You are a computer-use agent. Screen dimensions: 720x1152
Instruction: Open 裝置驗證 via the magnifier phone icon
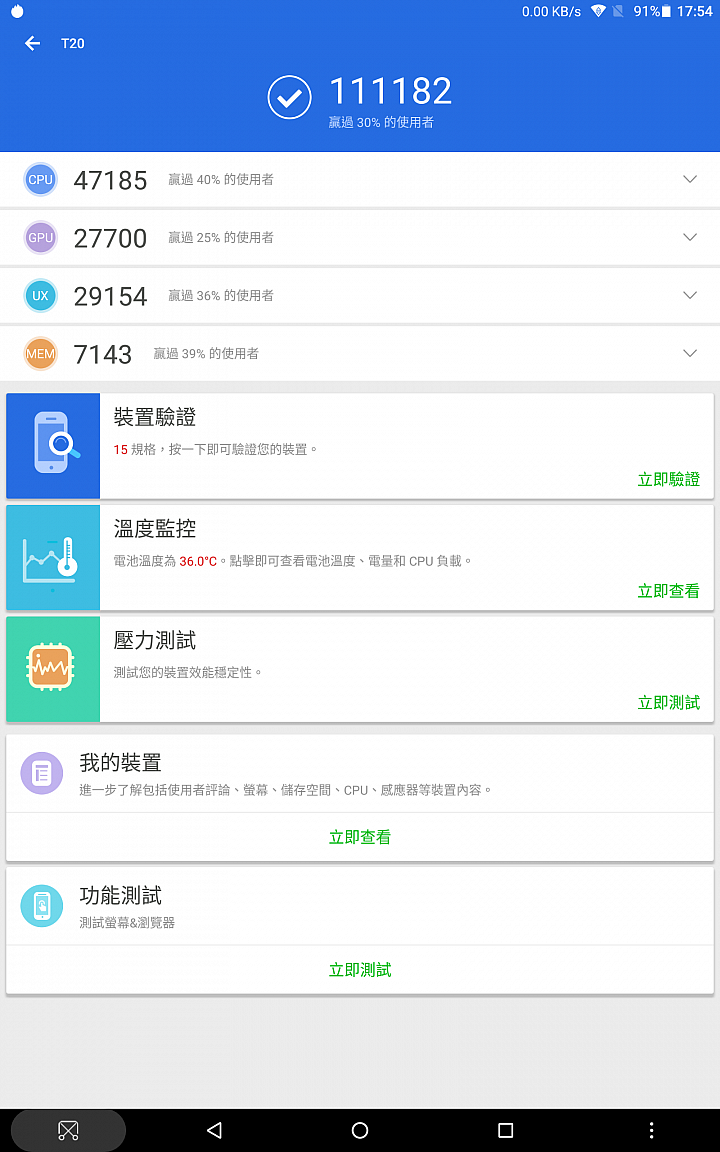point(52,446)
